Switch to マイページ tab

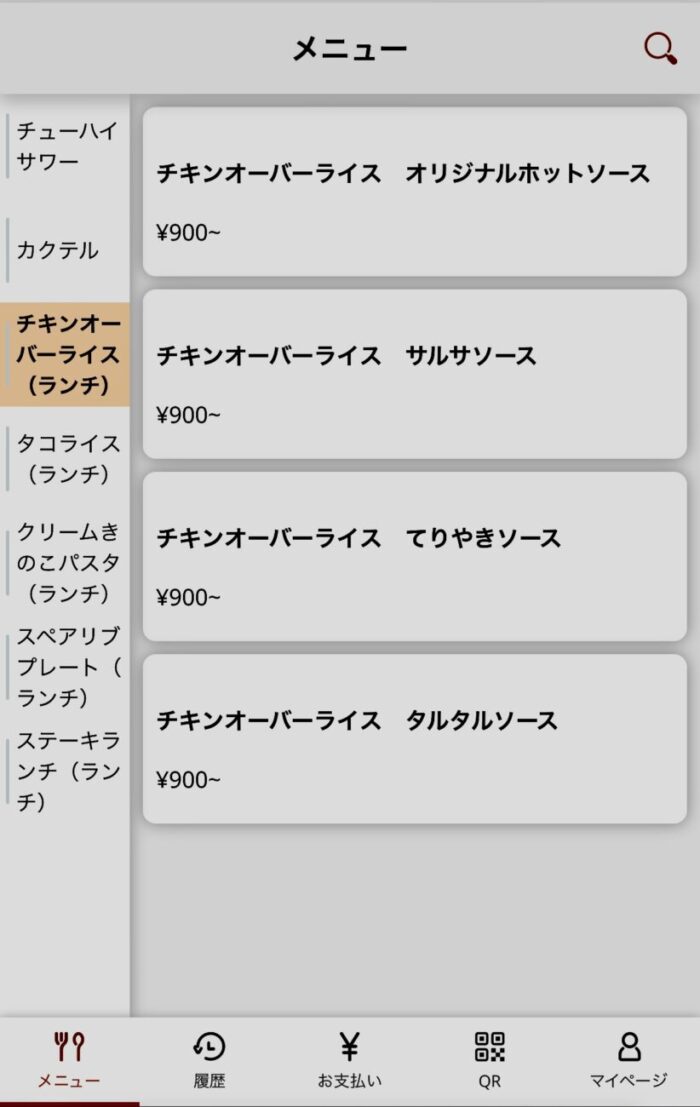[x=628, y=1060]
